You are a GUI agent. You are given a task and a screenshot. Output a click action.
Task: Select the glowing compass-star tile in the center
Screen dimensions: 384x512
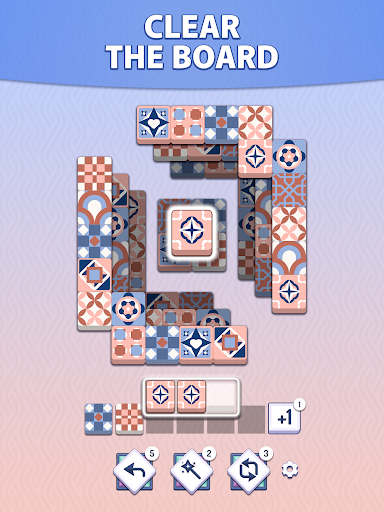click(192, 233)
